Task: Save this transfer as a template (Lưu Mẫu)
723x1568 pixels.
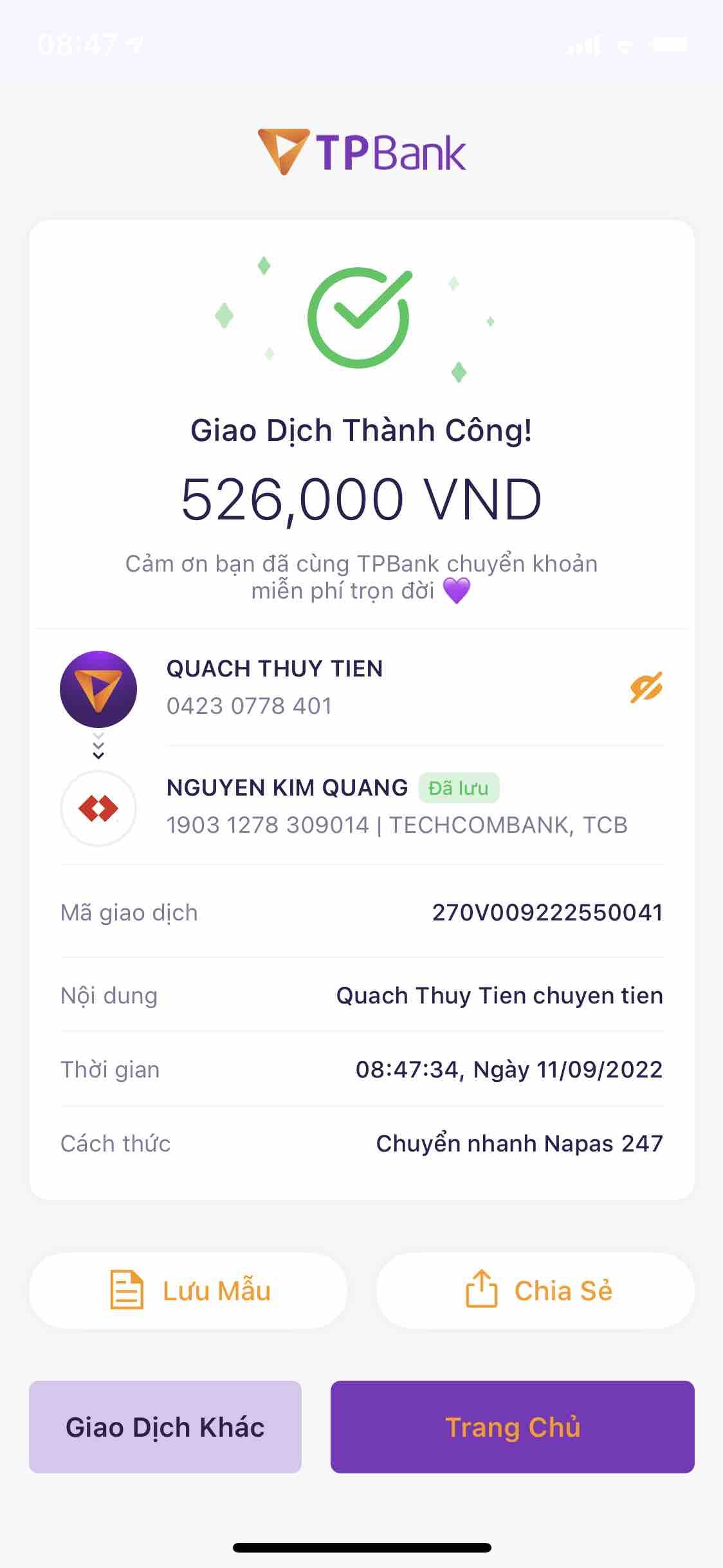Action: click(188, 1290)
